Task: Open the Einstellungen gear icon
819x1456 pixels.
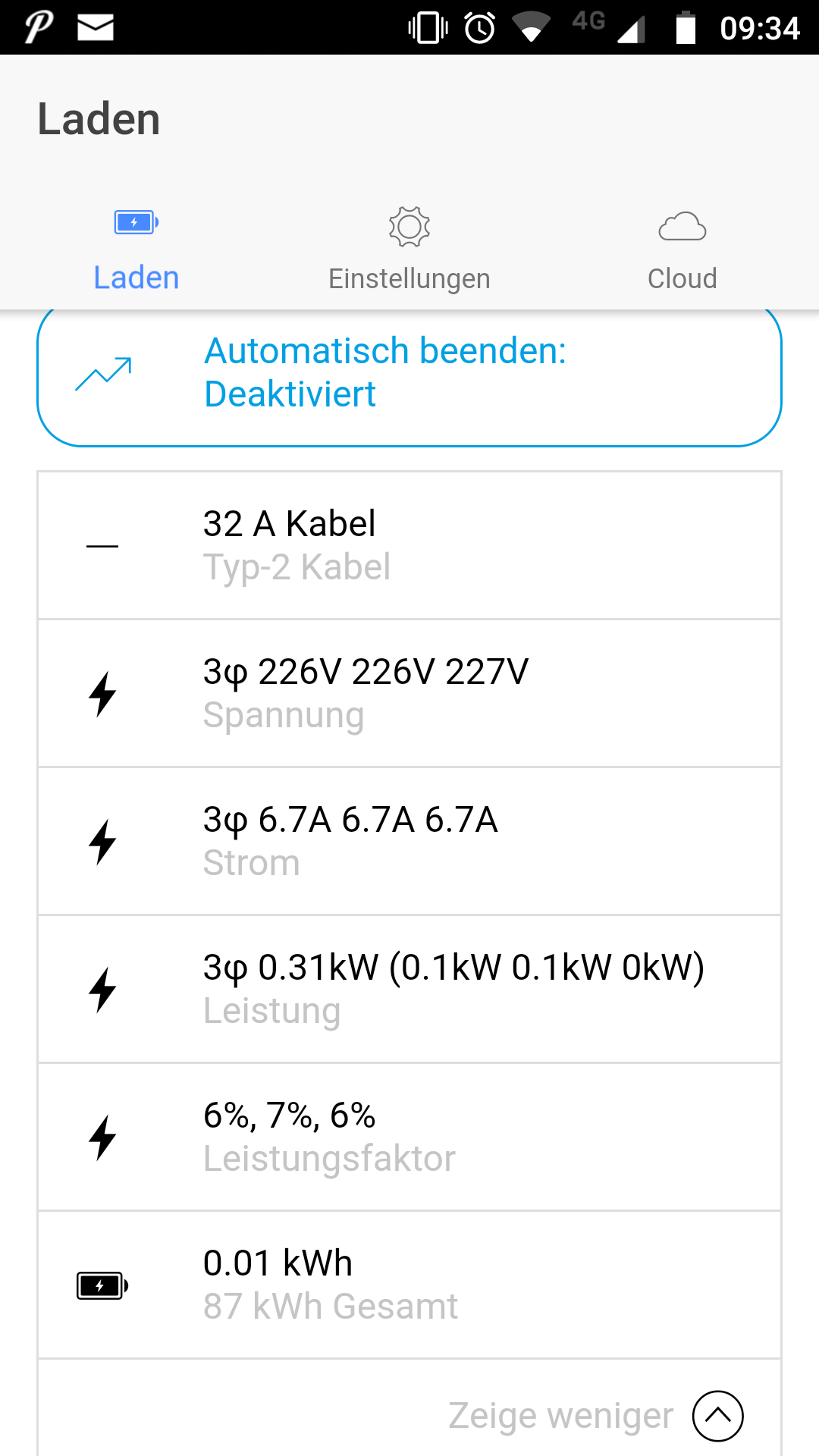Action: coord(409,225)
